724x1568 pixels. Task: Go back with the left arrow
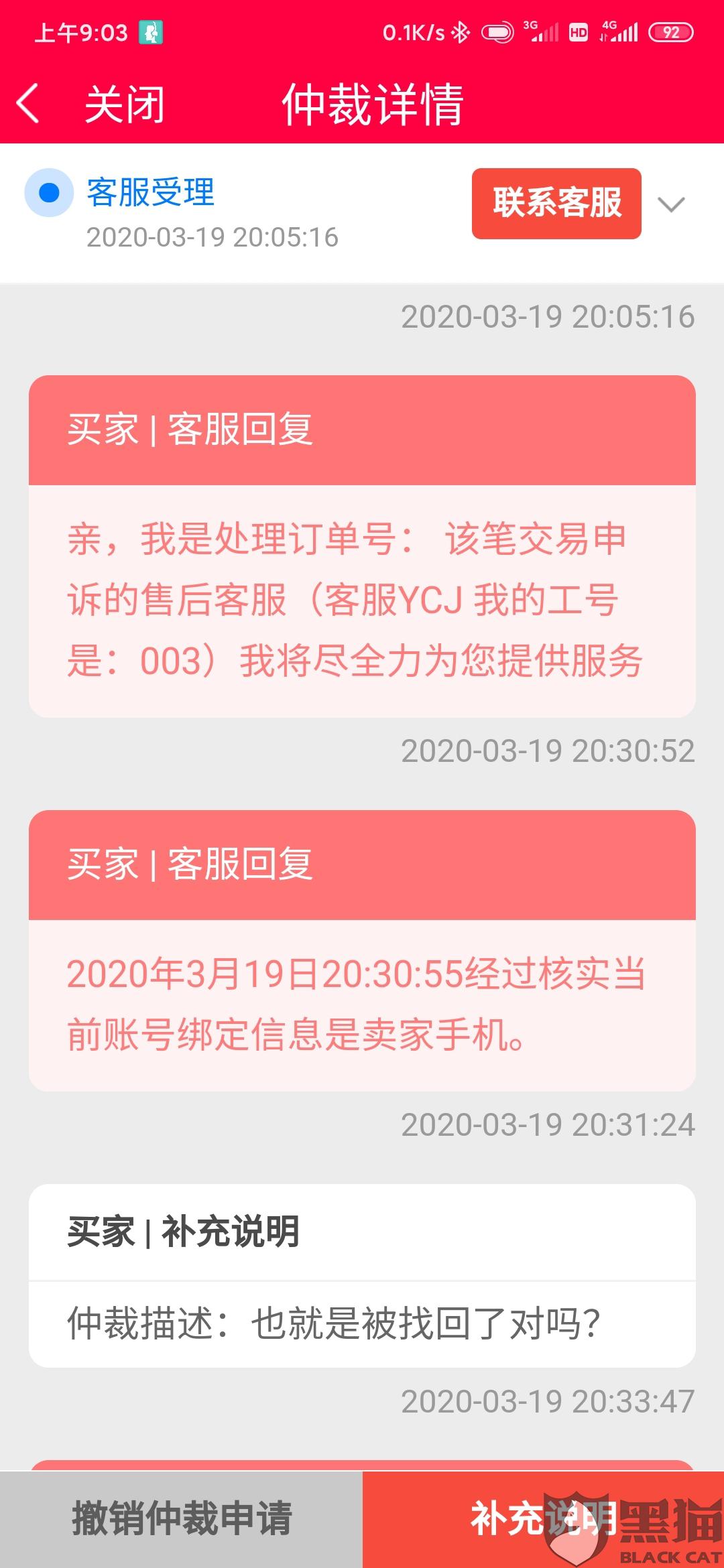pyautogui.click(x=28, y=104)
